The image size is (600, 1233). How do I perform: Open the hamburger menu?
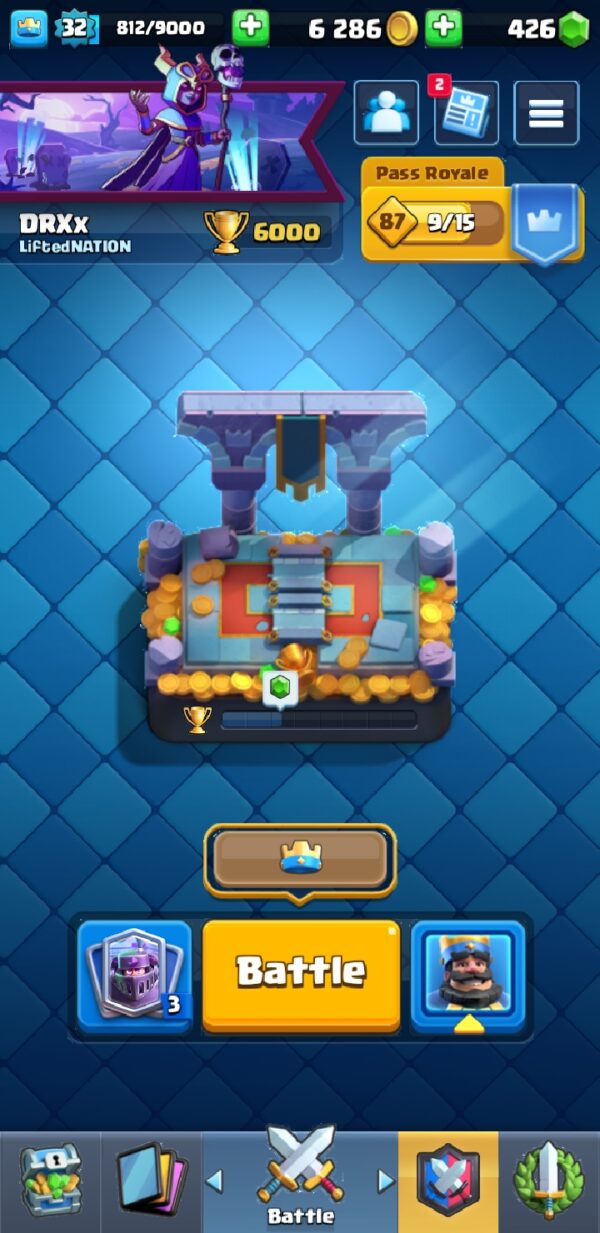[x=546, y=113]
